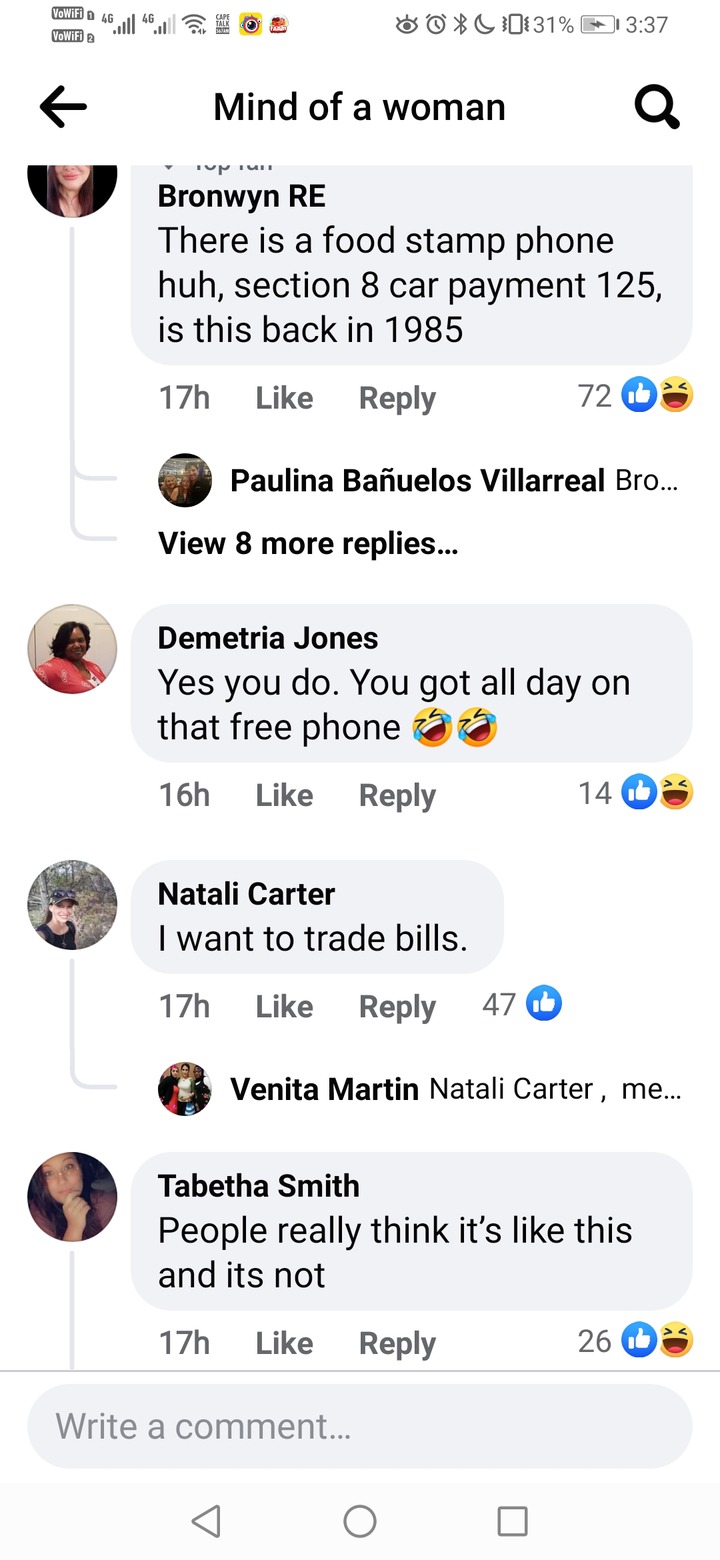
Task: Open Tabetha Smith's profile picture
Action: click(72, 1197)
